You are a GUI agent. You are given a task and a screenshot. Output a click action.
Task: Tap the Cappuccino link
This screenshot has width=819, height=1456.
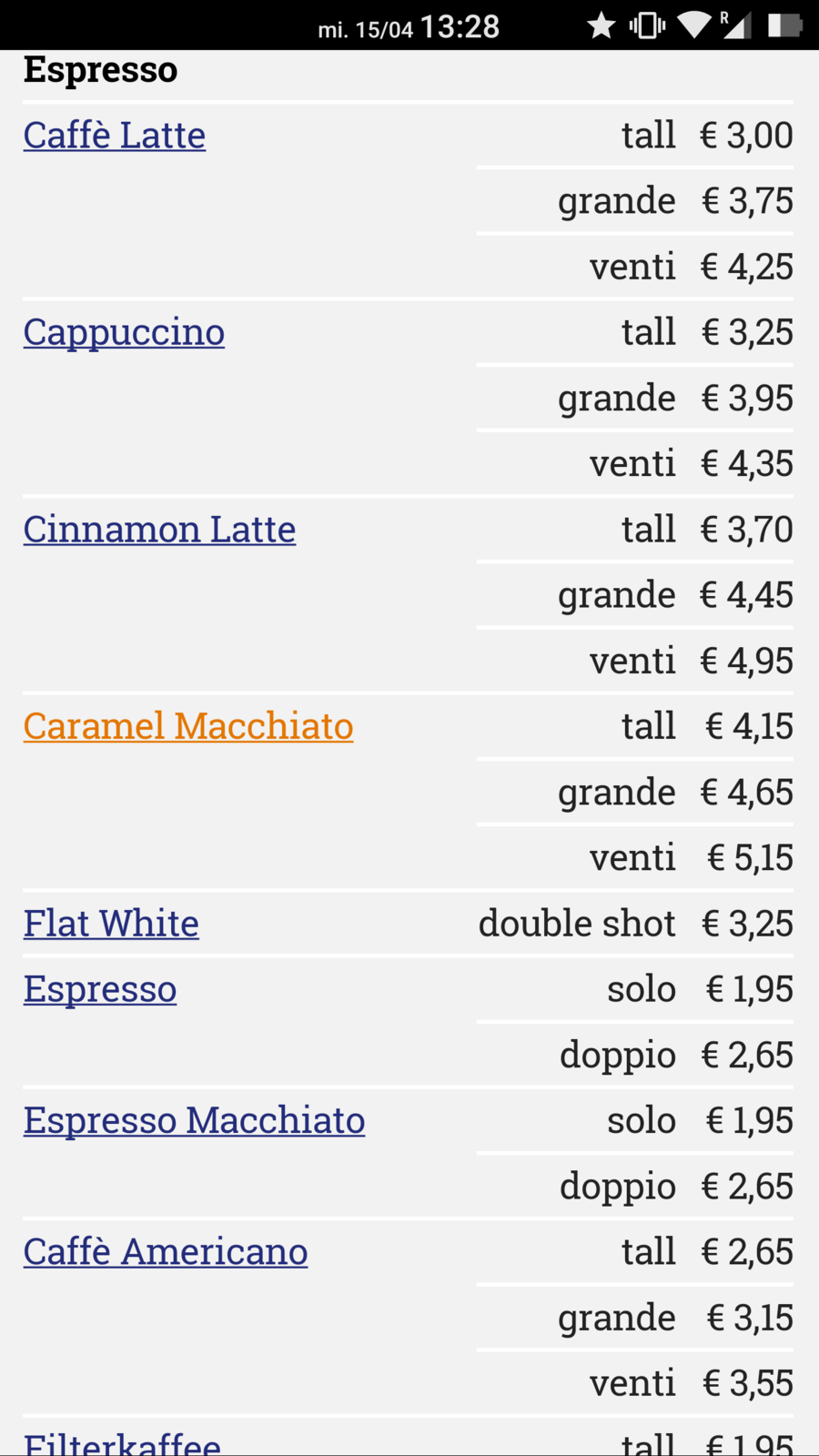coord(124,332)
